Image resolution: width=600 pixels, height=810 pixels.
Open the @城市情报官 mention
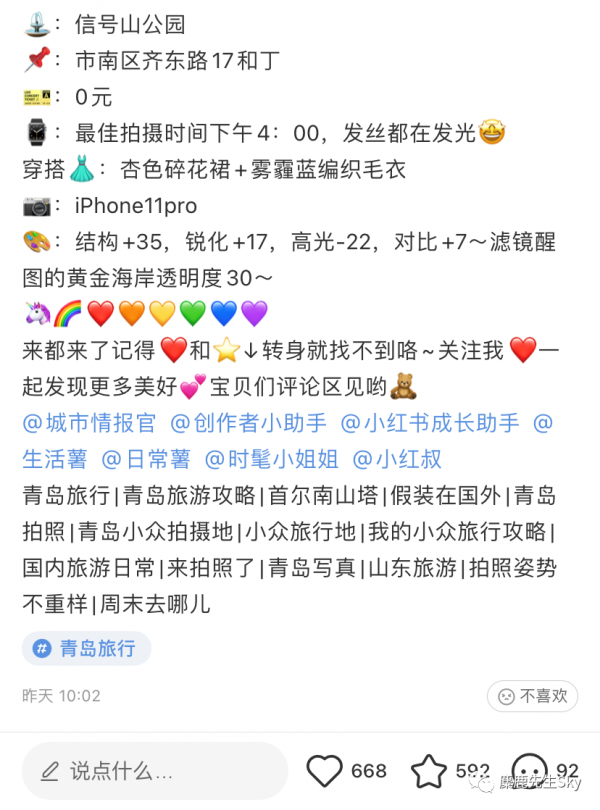click(x=89, y=423)
